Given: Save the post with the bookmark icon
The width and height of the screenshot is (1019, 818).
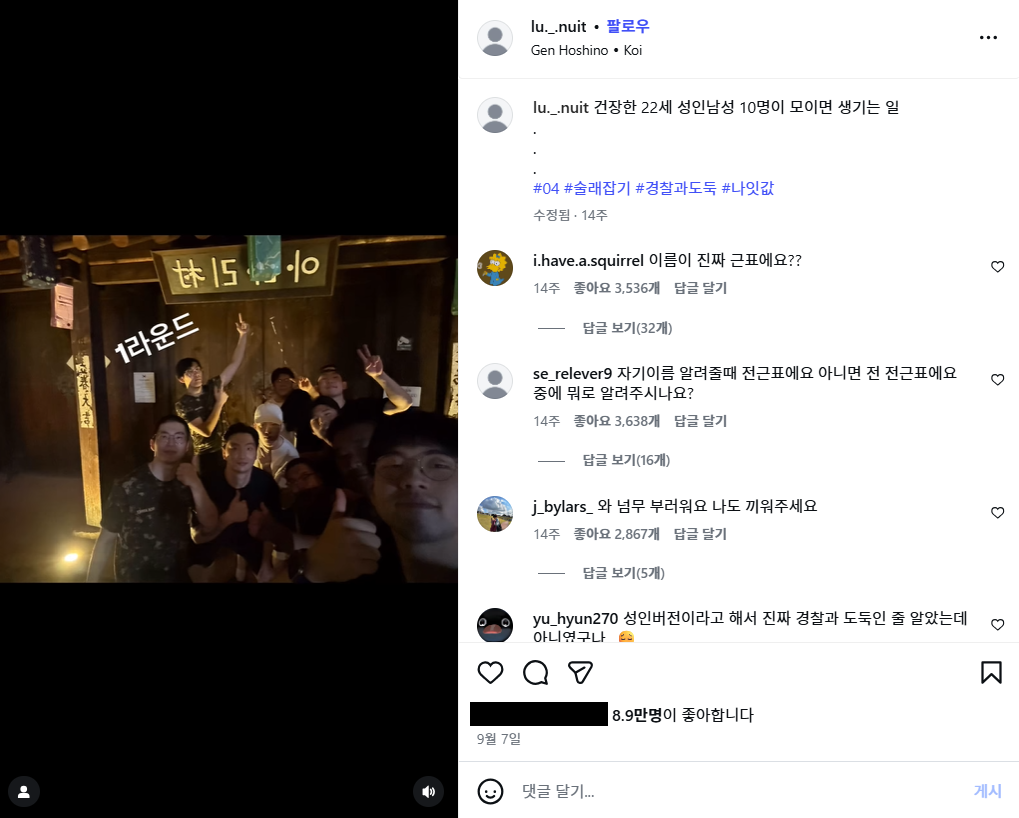Looking at the screenshot, I should click(x=991, y=672).
